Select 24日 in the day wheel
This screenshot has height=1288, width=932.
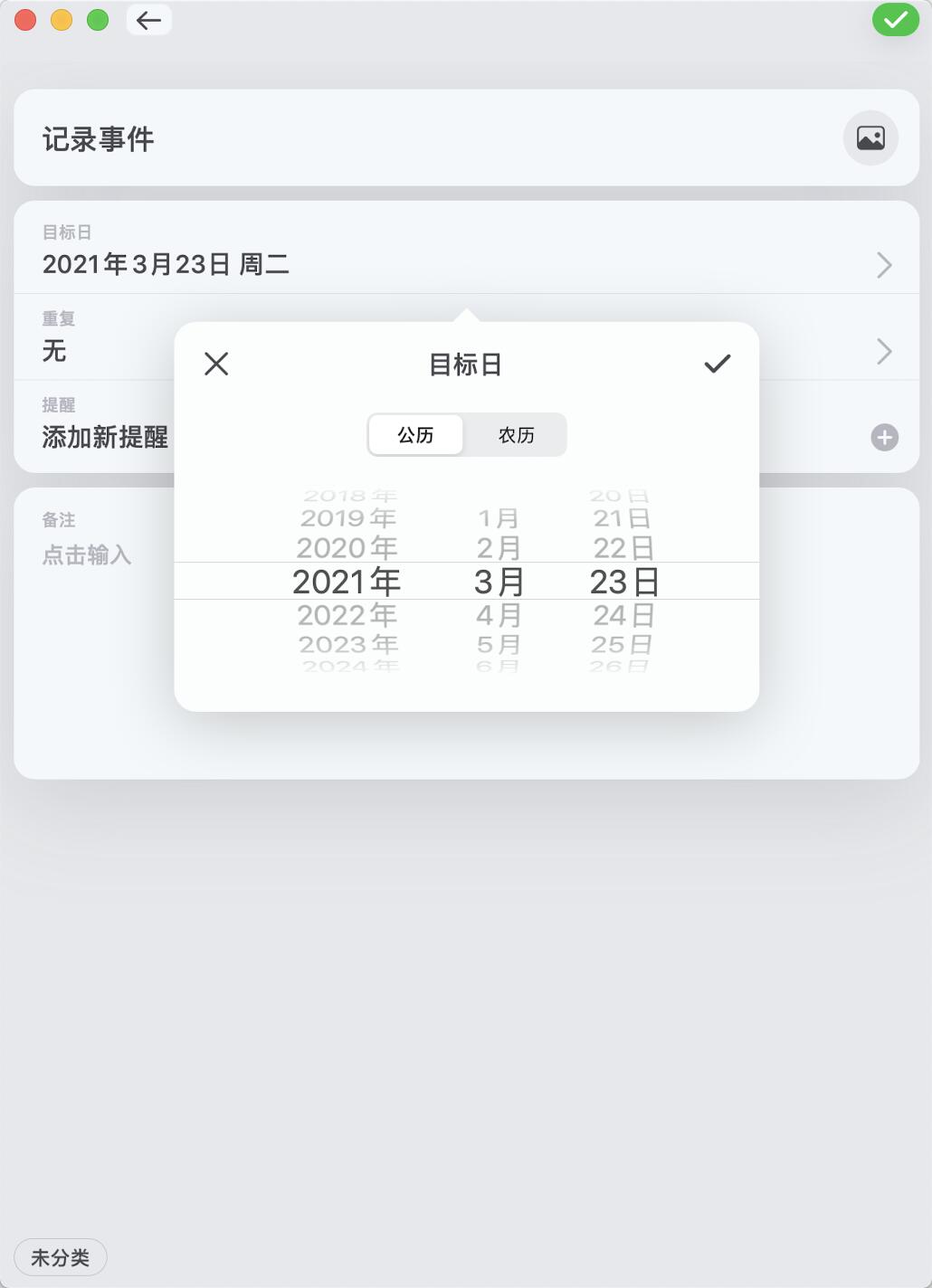click(x=623, y=615)
